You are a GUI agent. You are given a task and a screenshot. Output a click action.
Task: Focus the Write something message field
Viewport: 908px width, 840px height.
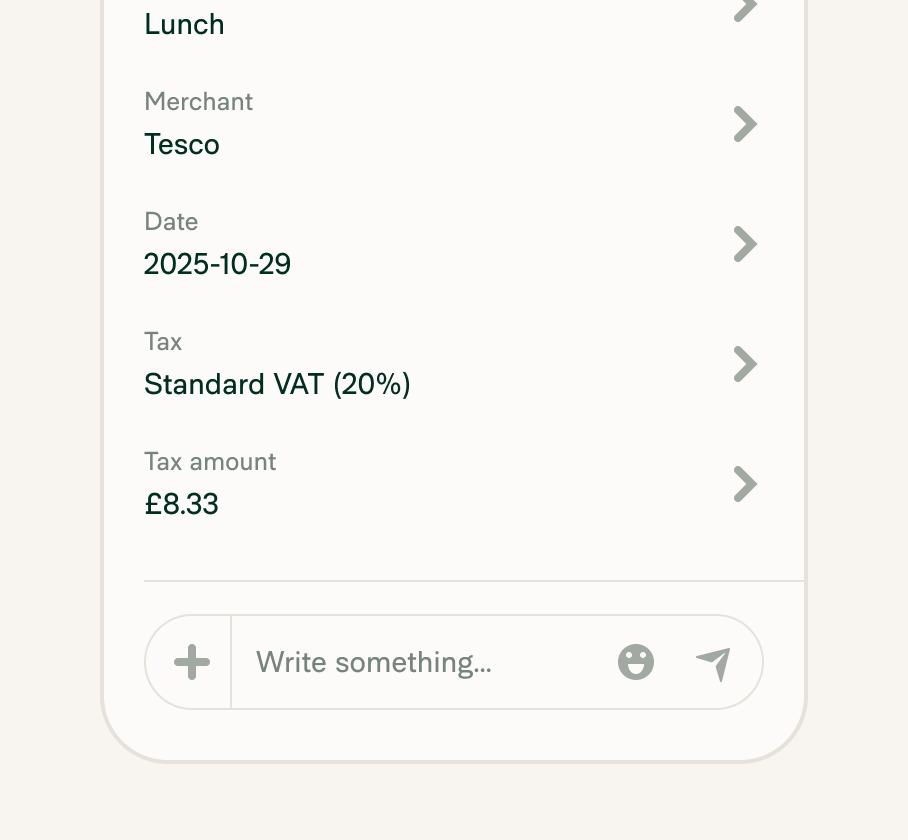point(420,662)
